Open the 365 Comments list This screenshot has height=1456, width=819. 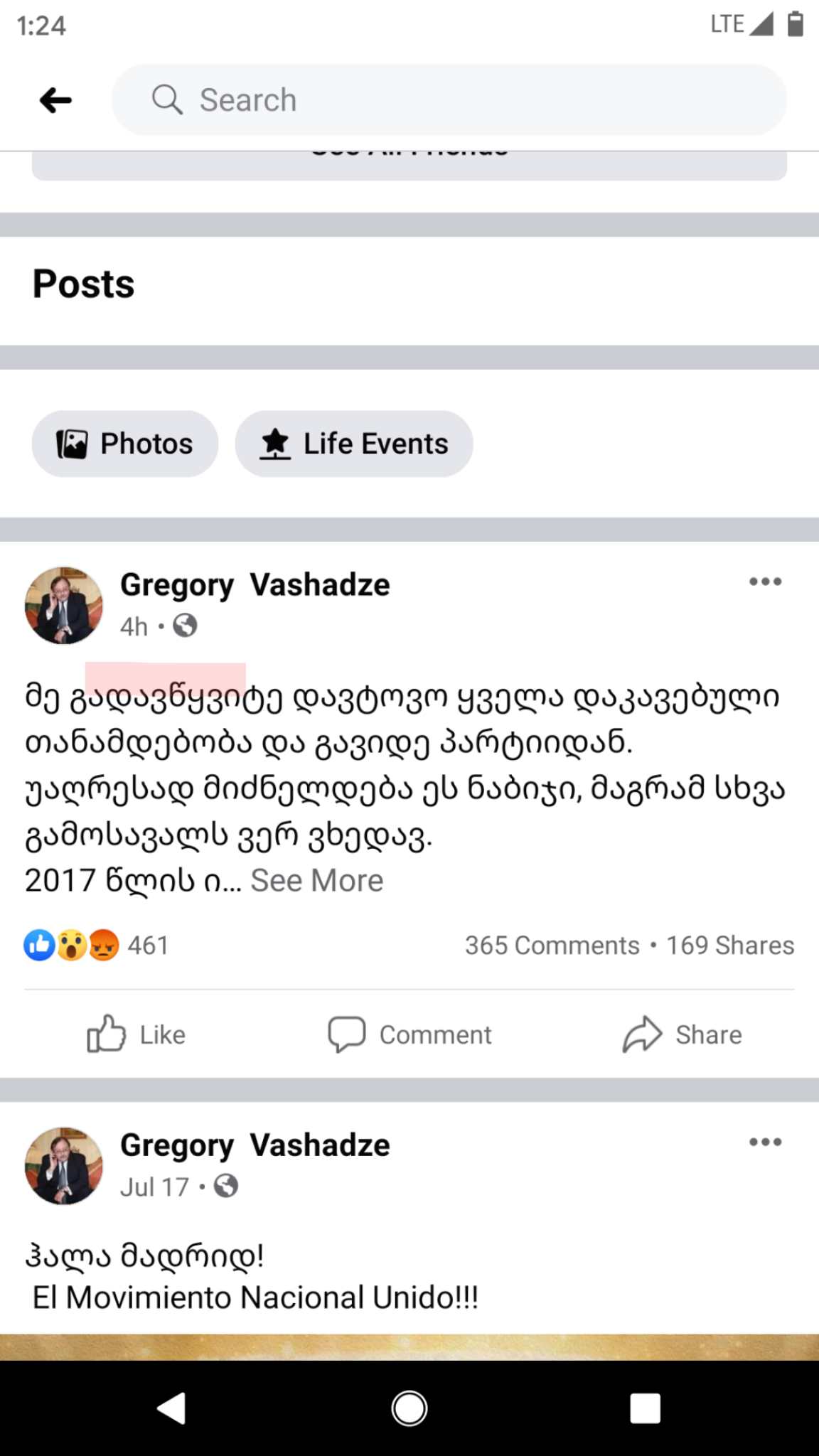(x=552, y=946)
